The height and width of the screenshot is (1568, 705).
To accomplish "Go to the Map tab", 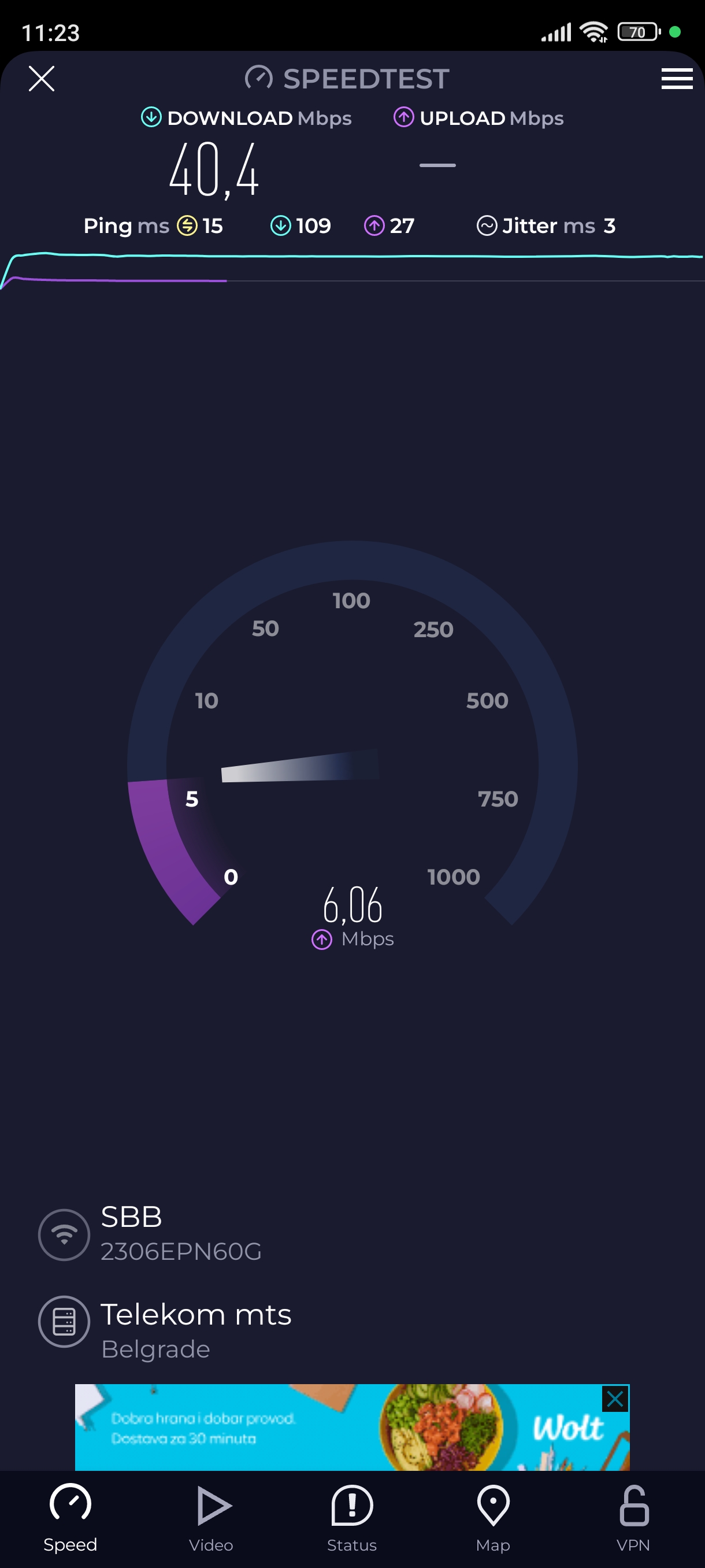I will 493,1518.
